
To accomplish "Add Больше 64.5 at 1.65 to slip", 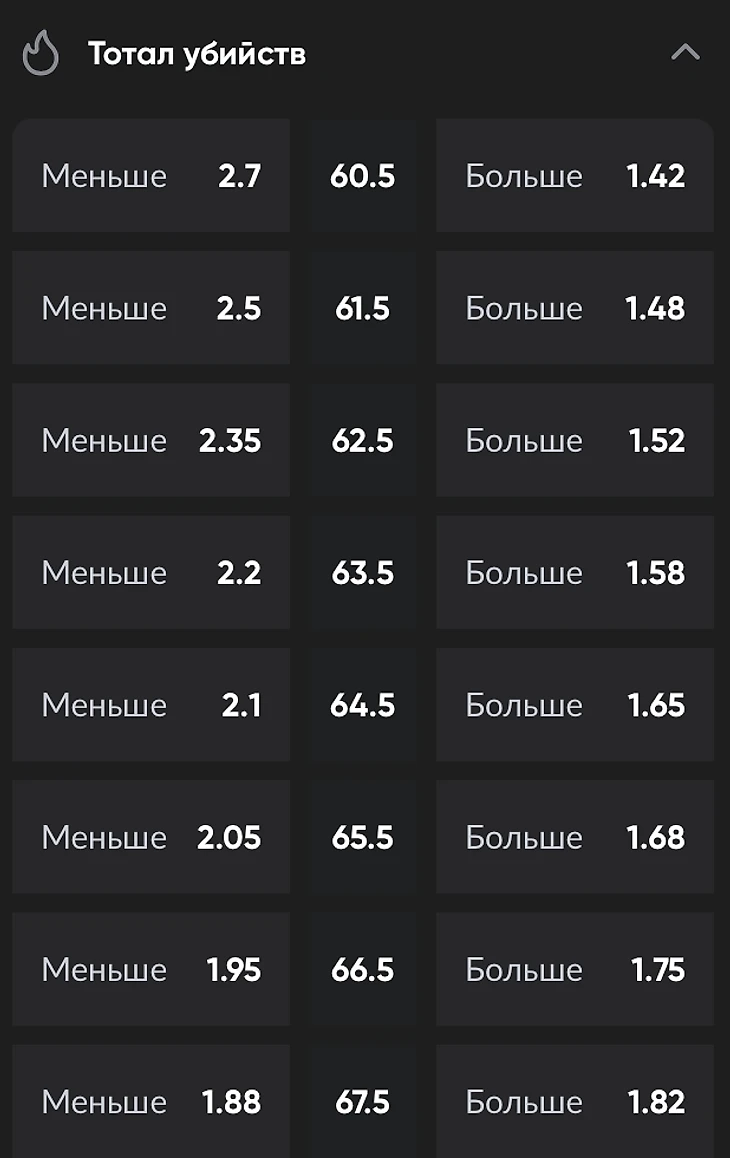I will click(574, 705).
